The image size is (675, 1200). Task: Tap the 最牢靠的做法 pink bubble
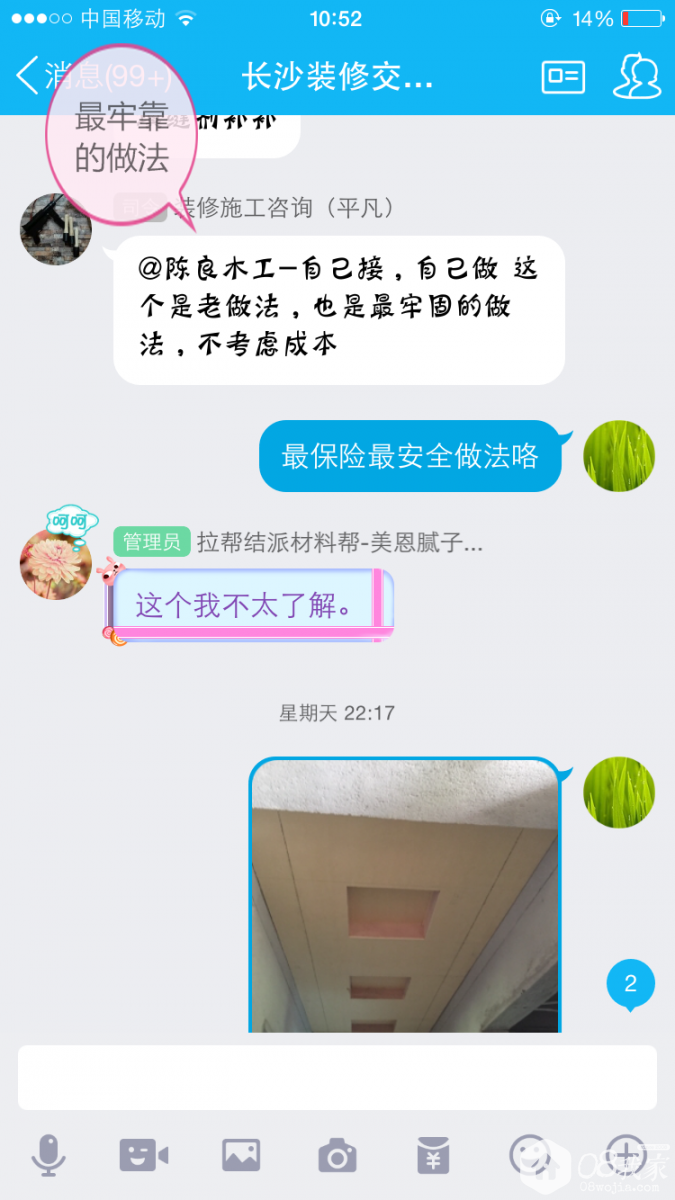coord(122,138)
